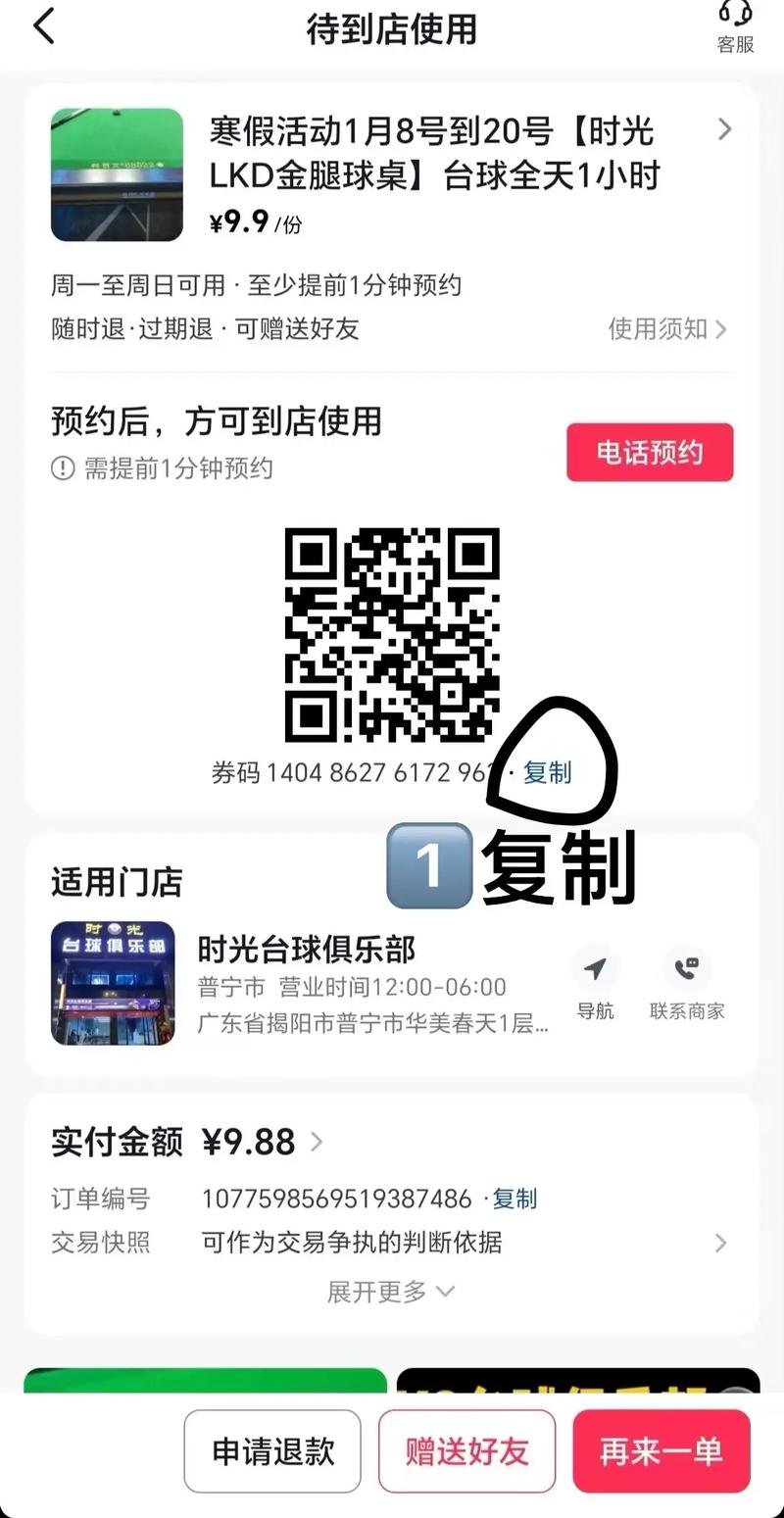Image resolution: width=784 pixels, height=1518 pixels.
Task: Tap 再来一单 to reorder
Action: click(x=661, y=1451)
